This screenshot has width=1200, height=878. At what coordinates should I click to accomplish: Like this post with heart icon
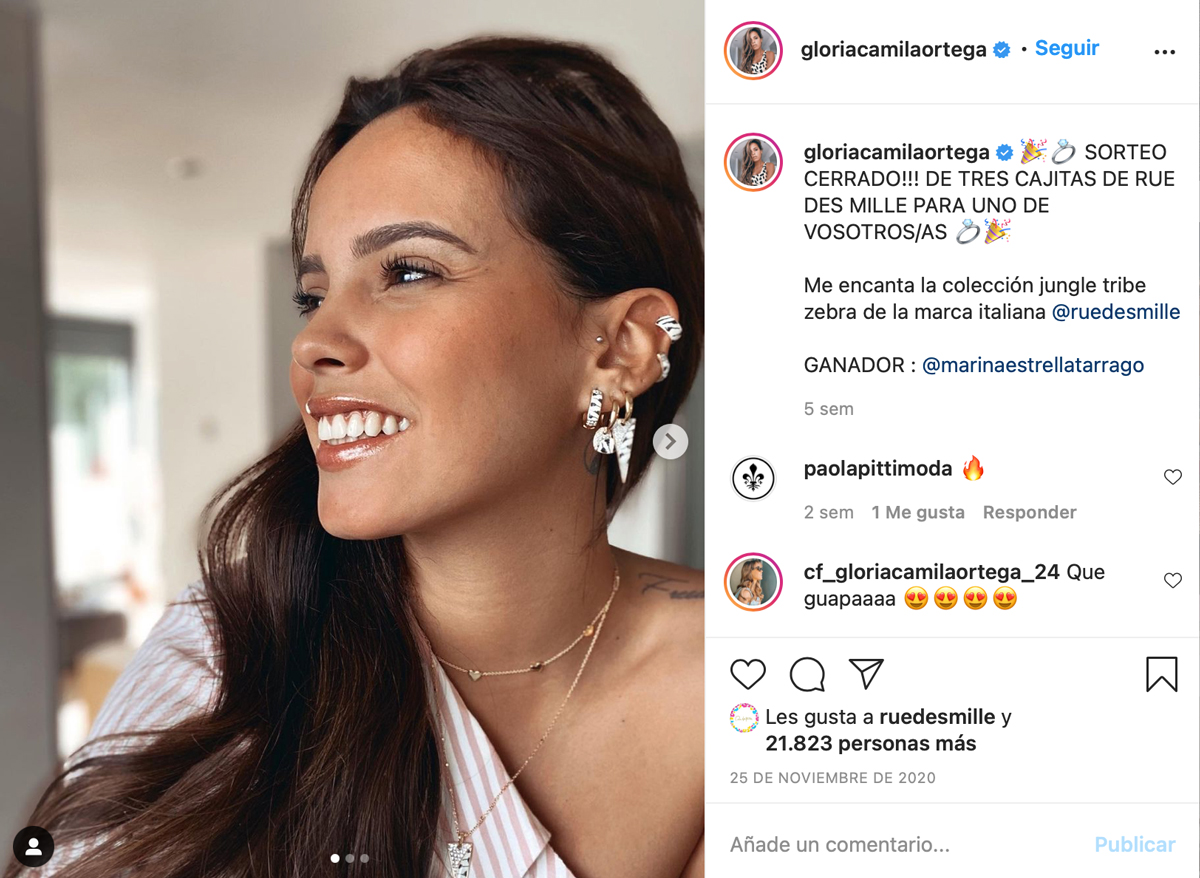[x=748, y=675]
